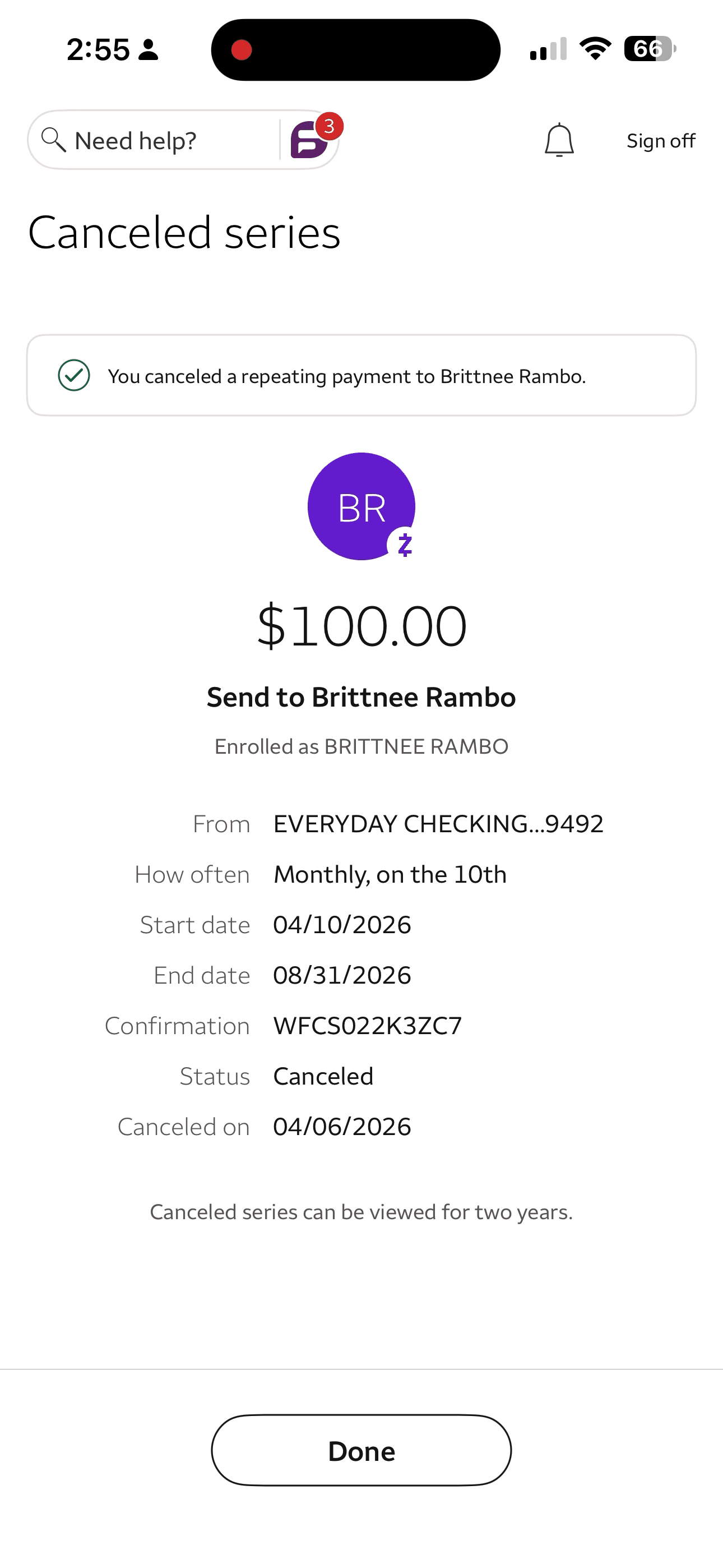723x1568 pixels.
Task: Open the notifications bell
Action: pyautogui.click(x=558, y=140)
